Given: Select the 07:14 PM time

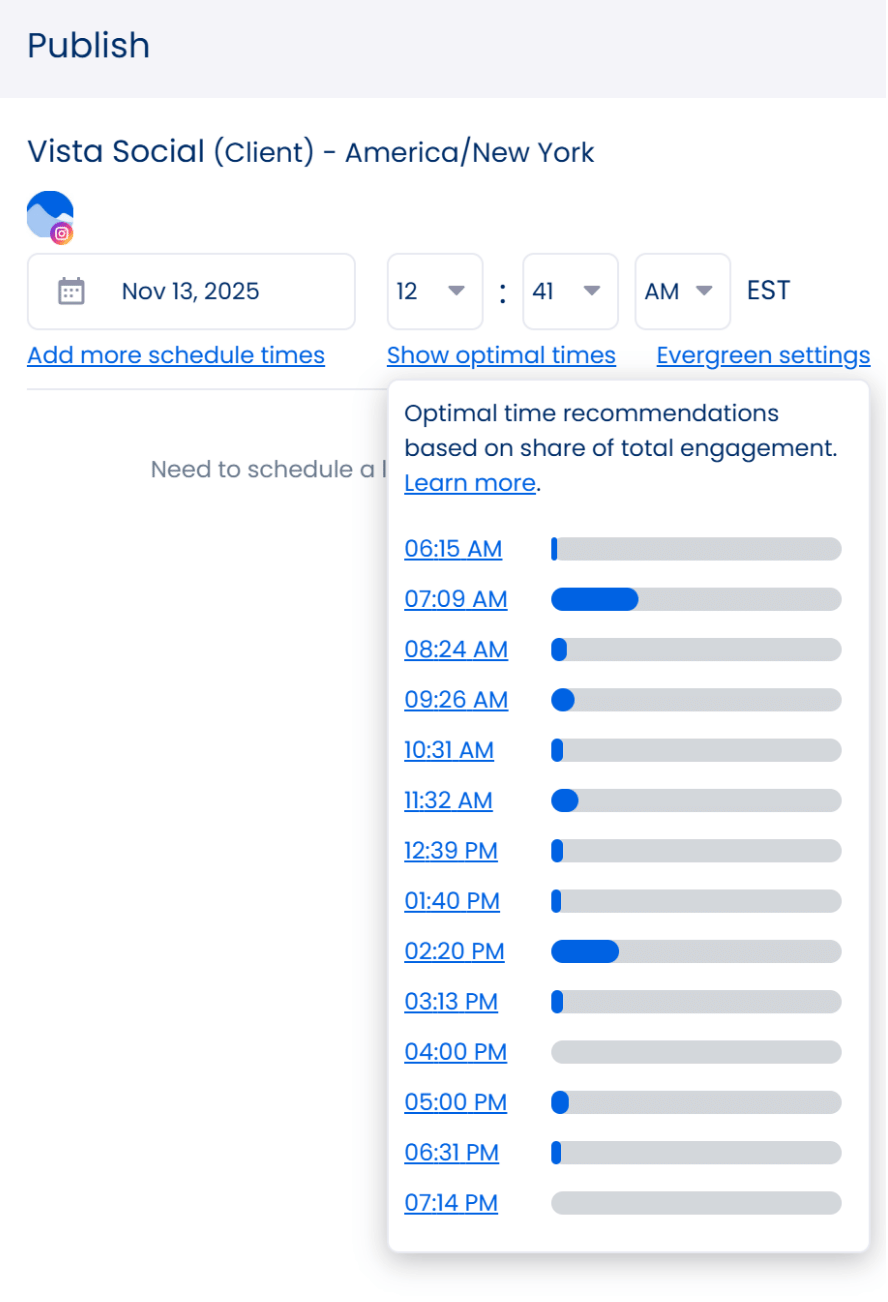Looking at the screenshot, I should tap(450, 1203).
